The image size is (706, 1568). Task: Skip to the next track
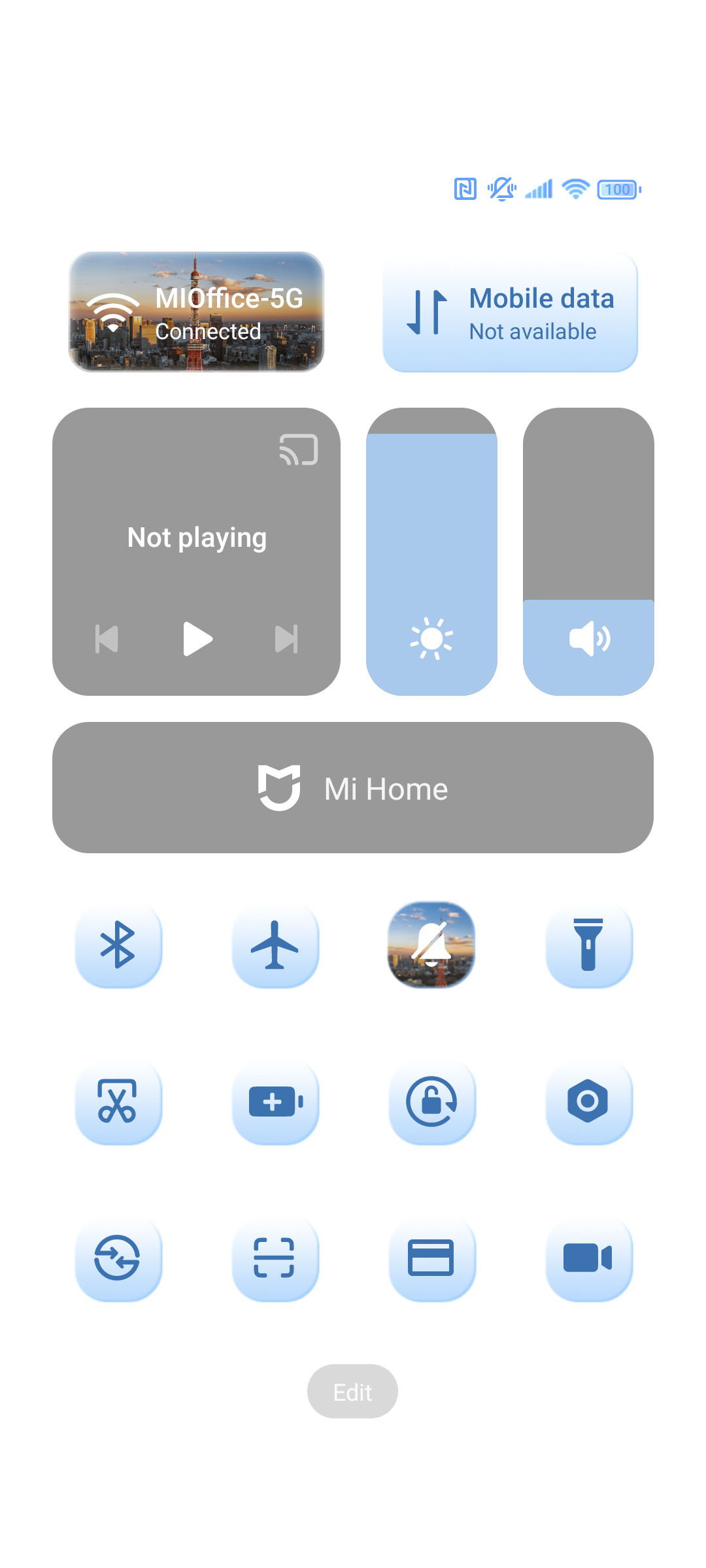click(x=286, y=639)
